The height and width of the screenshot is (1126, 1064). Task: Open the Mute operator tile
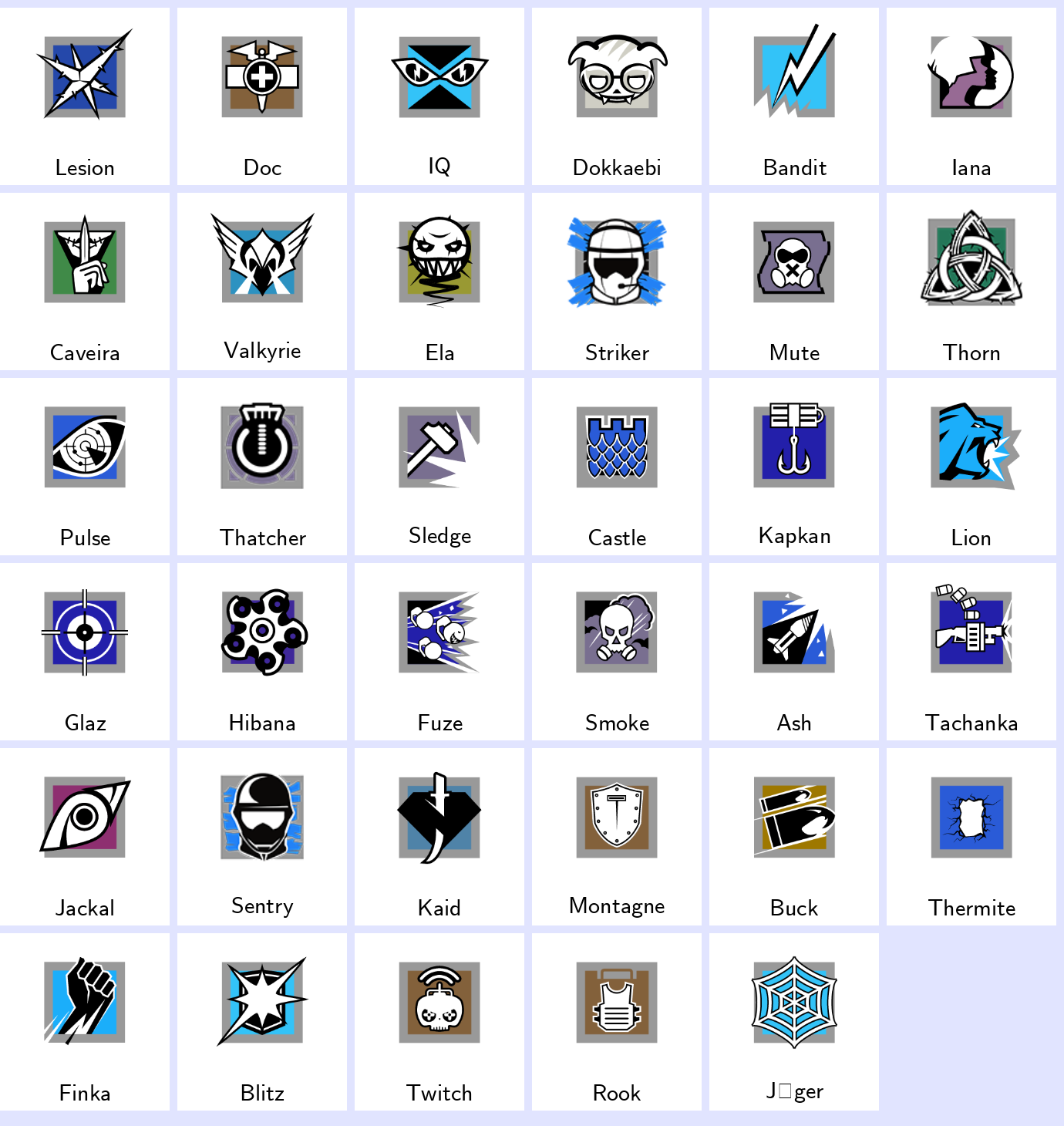794,281
